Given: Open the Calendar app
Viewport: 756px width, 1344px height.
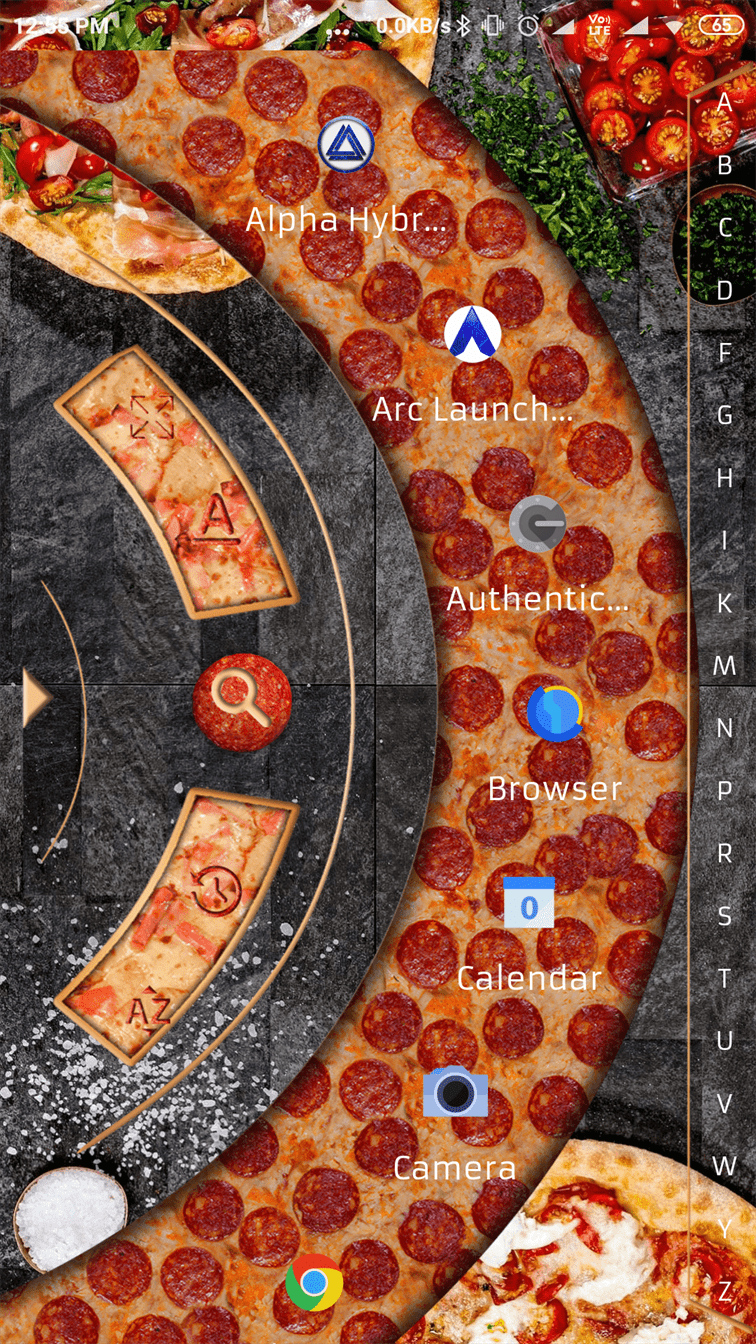Looking at the screenshot, I should click(x=529, y=903).
